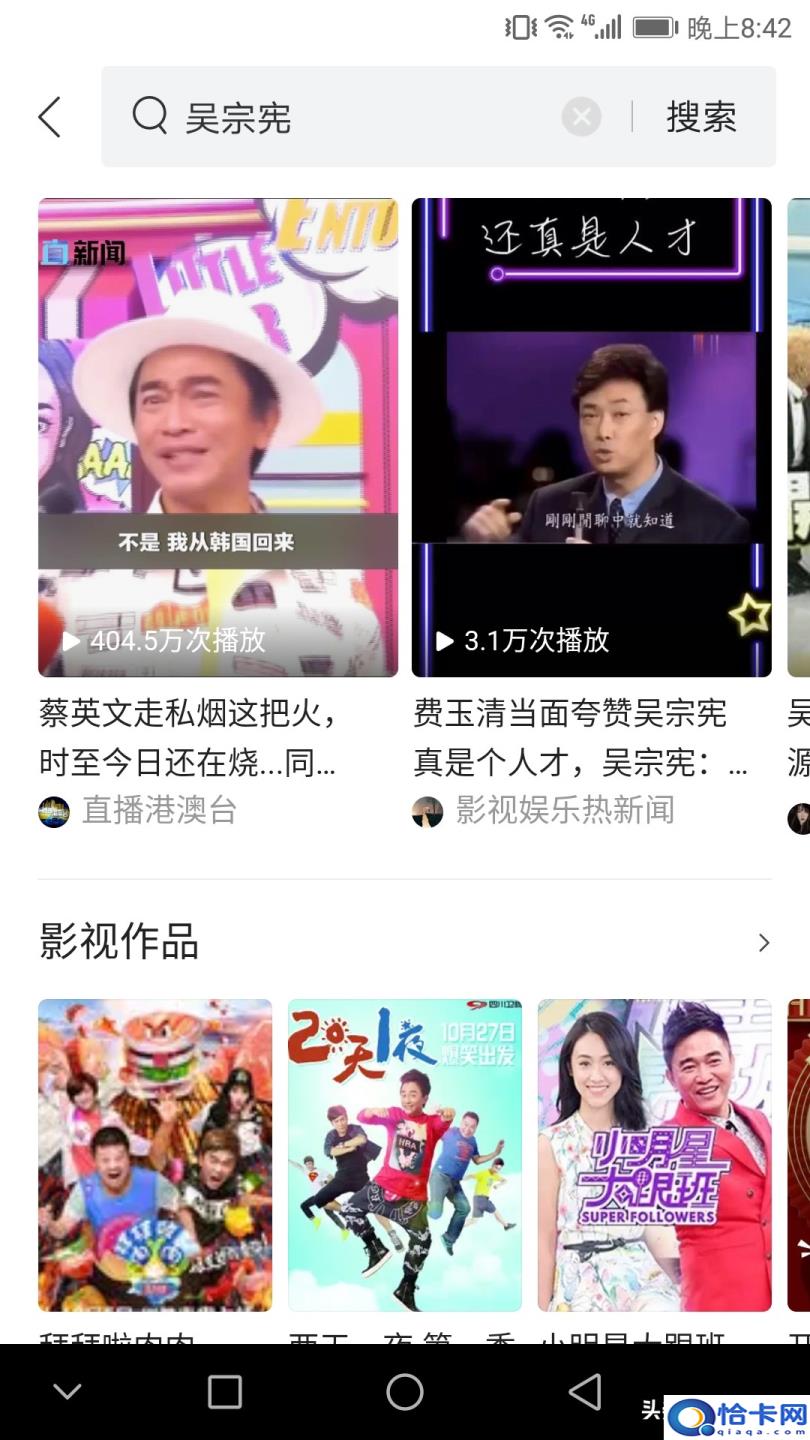Tap the search magnifier icon
The image size is (810, 1440).
(148, 116)
